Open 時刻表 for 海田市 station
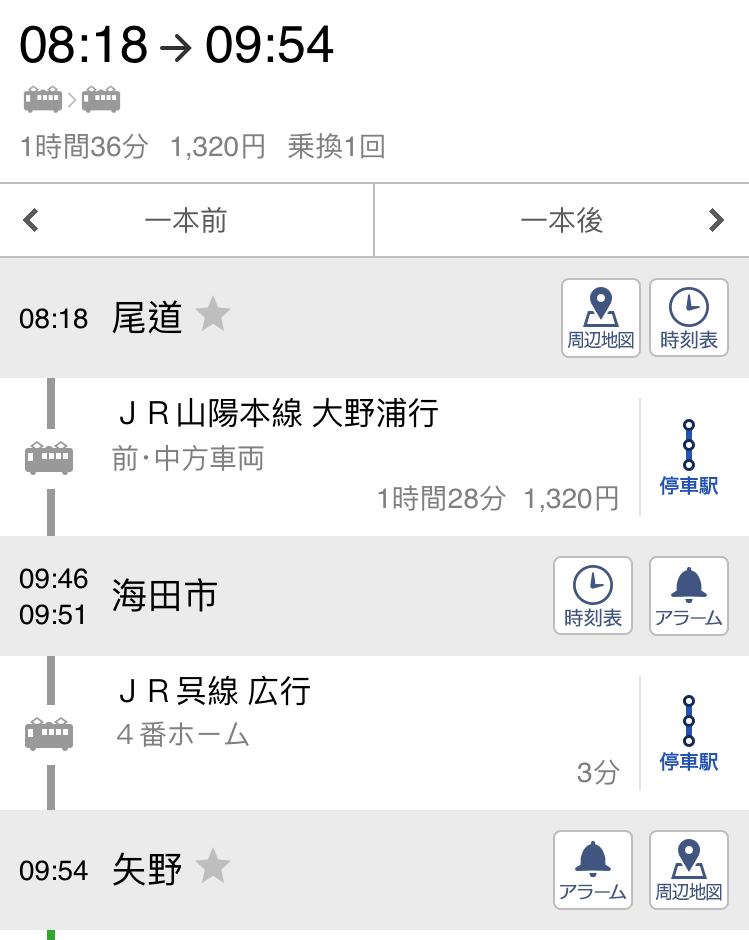 [593, 596]
